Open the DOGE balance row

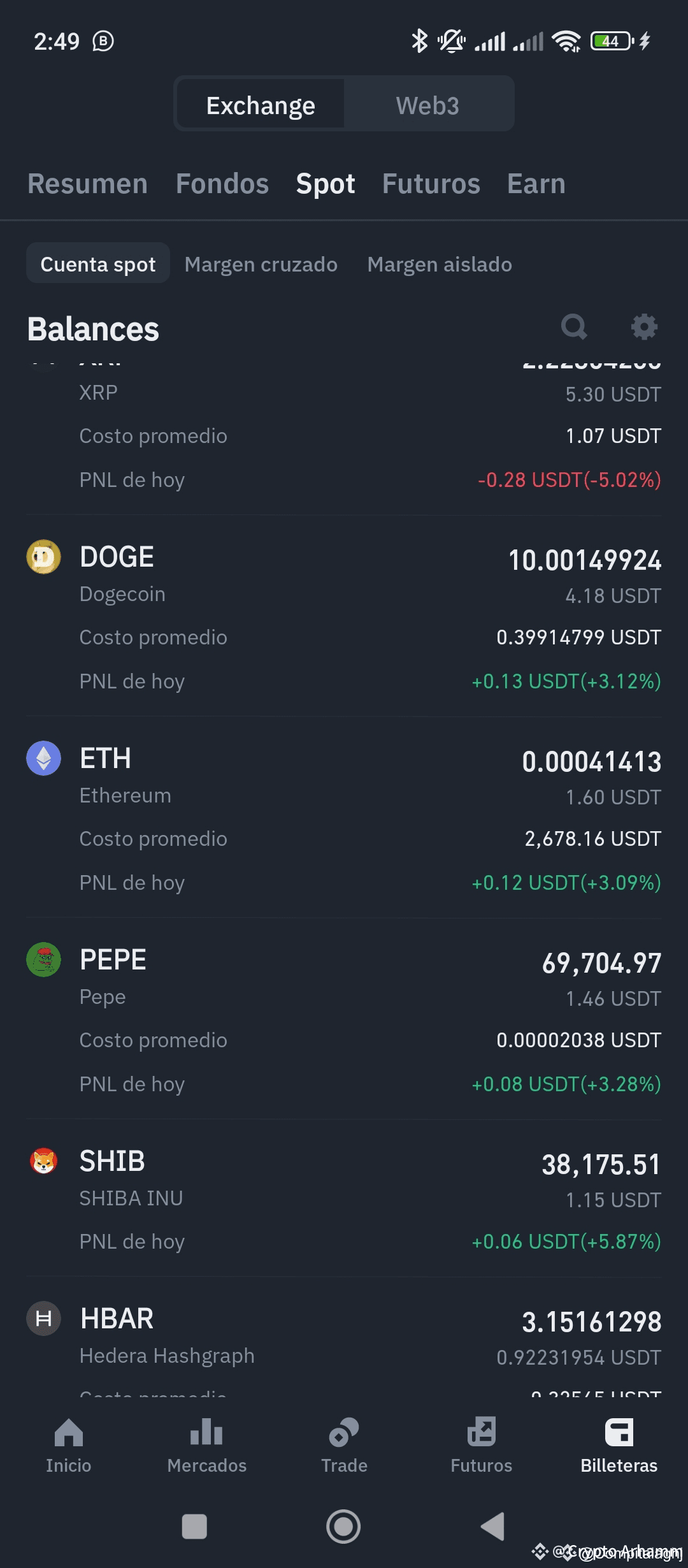click(x=344, y=616)
